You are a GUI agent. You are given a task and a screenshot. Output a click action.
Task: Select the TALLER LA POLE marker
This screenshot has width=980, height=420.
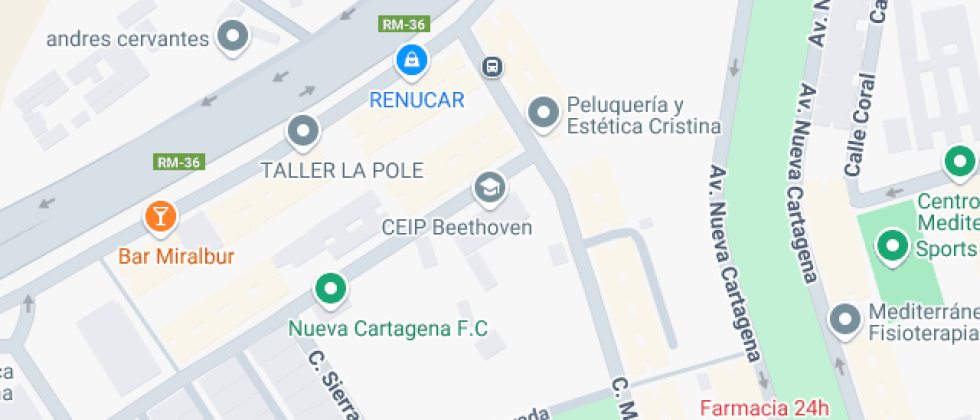click(302, 131)
